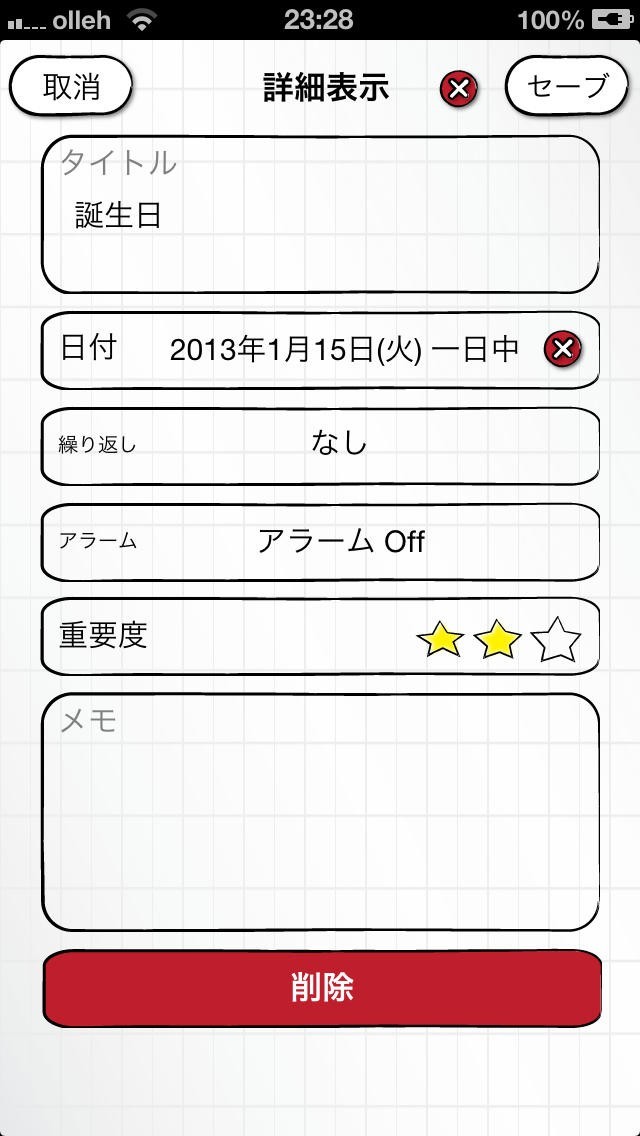Set importance to one star

pyautogui.click(x=441, y=639)
